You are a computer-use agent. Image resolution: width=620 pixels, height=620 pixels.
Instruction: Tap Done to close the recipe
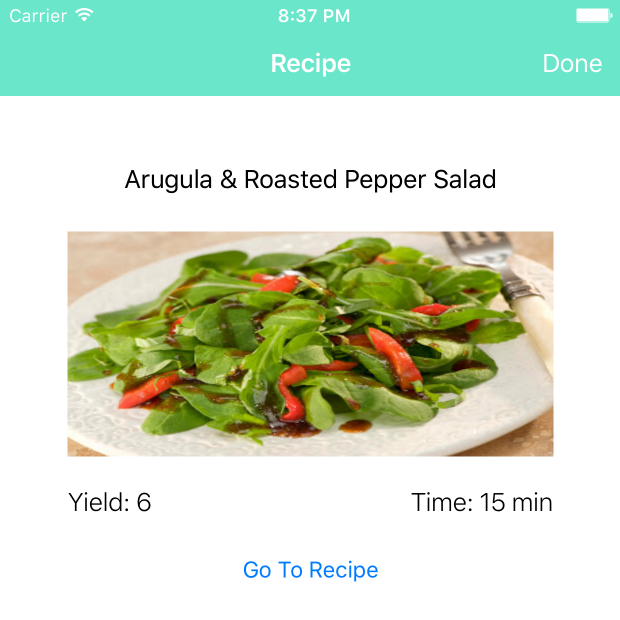pyautogui.click(x=572, y=63)
